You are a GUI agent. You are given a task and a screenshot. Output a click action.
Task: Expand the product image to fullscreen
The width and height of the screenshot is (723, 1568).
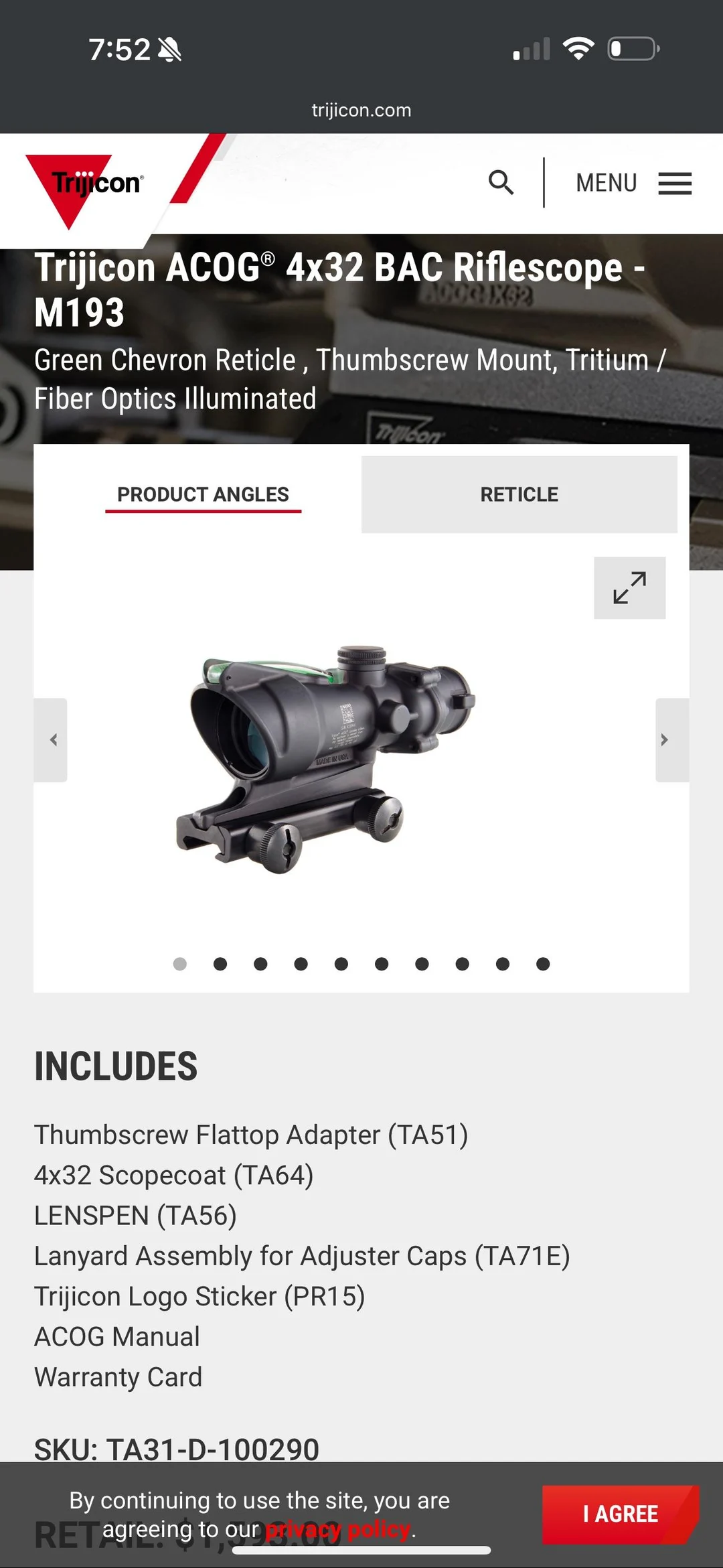pos(629,588)
